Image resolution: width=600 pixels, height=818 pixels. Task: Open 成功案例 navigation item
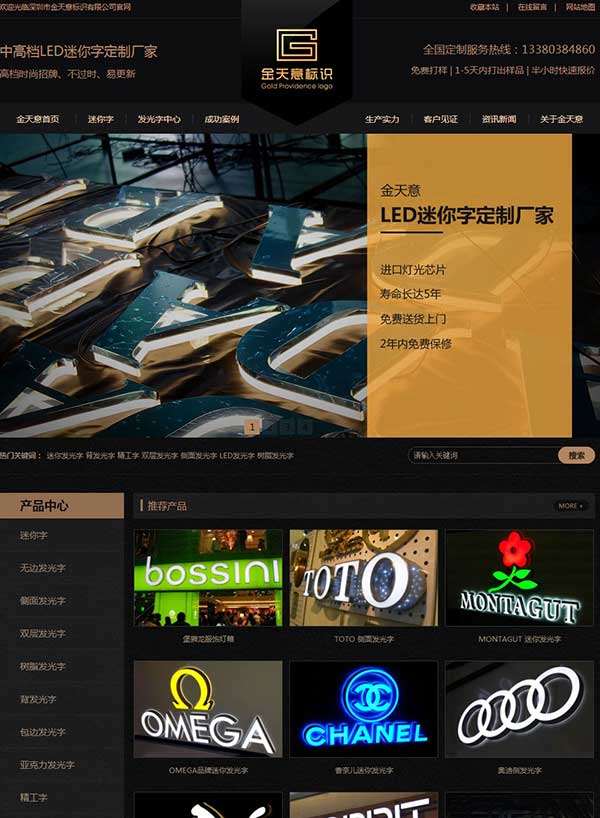(x=222, y=119)
